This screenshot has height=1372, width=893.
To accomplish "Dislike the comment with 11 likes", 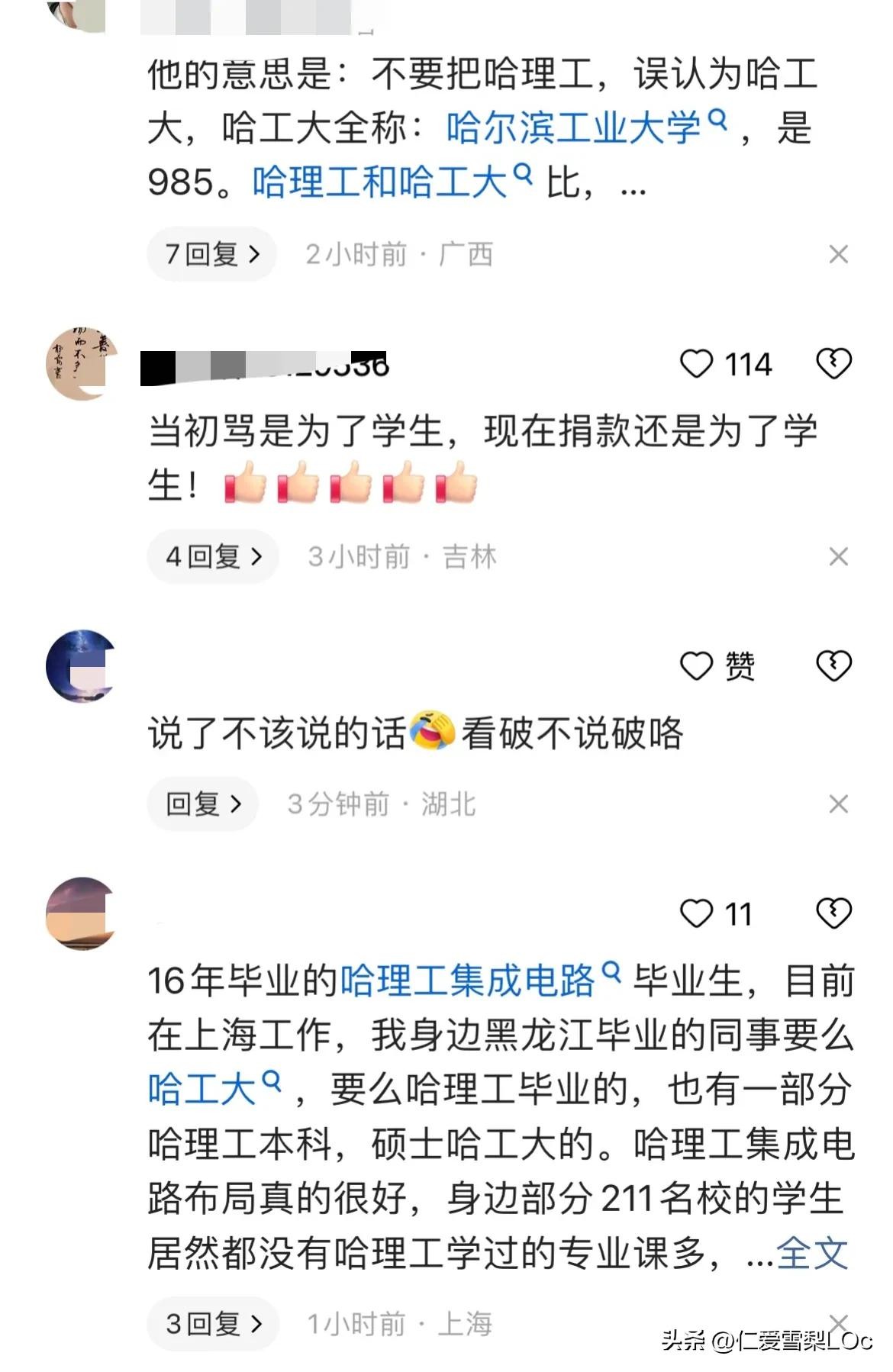I will click(x=833, y=913).
